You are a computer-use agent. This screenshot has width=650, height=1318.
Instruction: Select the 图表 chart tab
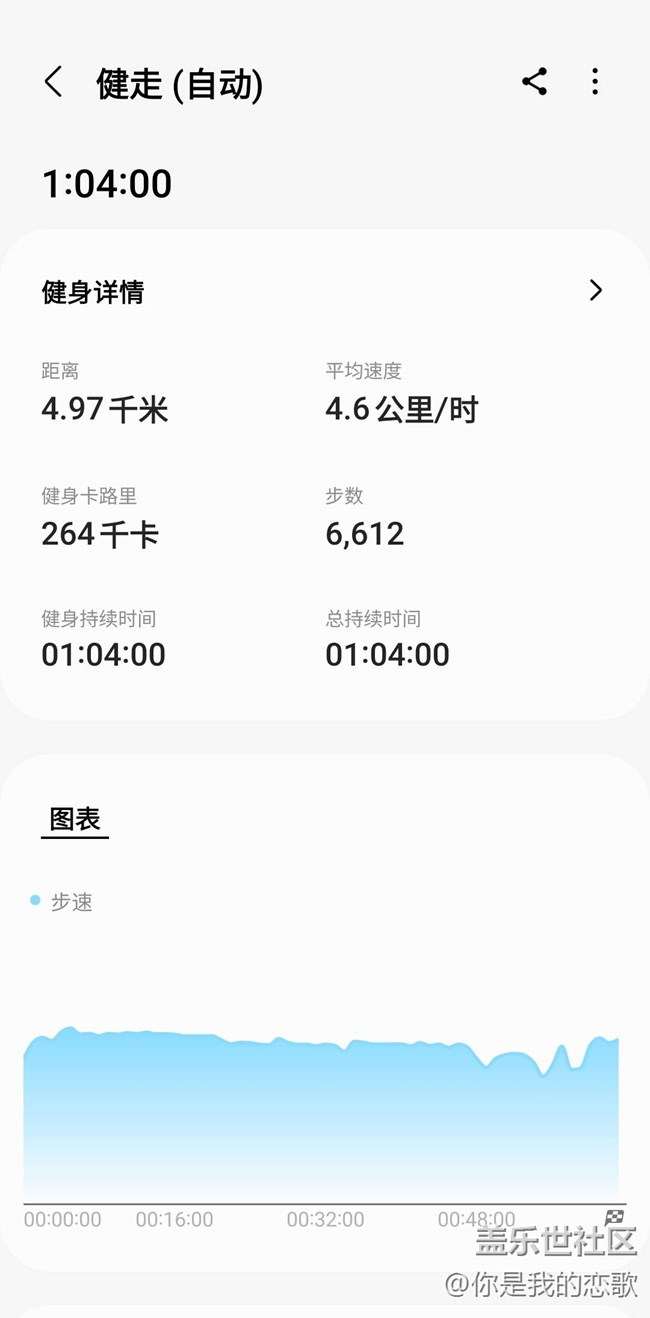75,820
